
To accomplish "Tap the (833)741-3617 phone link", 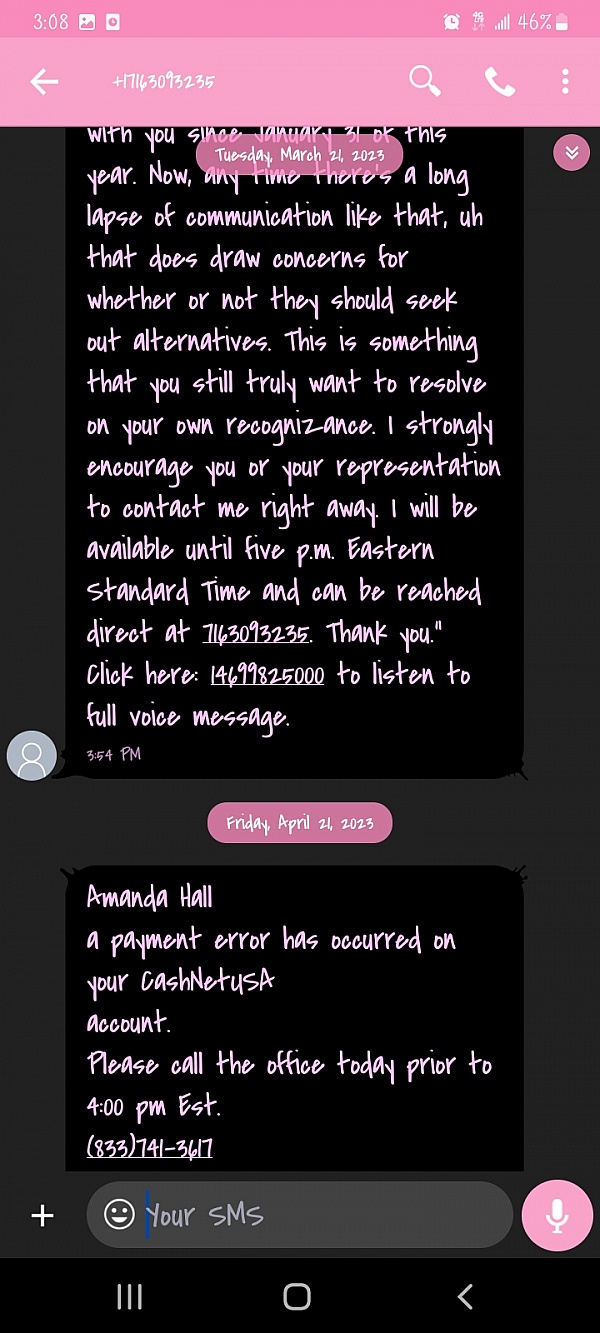I will click(x=150, y=1147).
